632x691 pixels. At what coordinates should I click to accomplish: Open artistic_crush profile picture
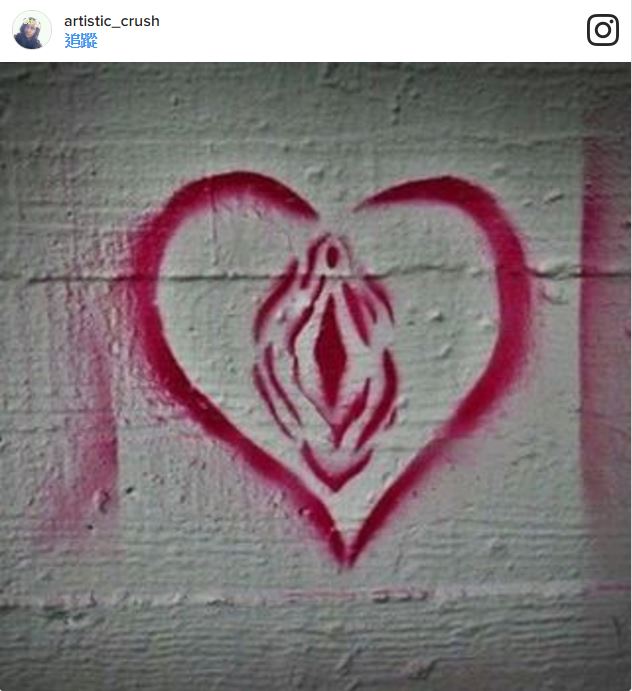[32, 30]
